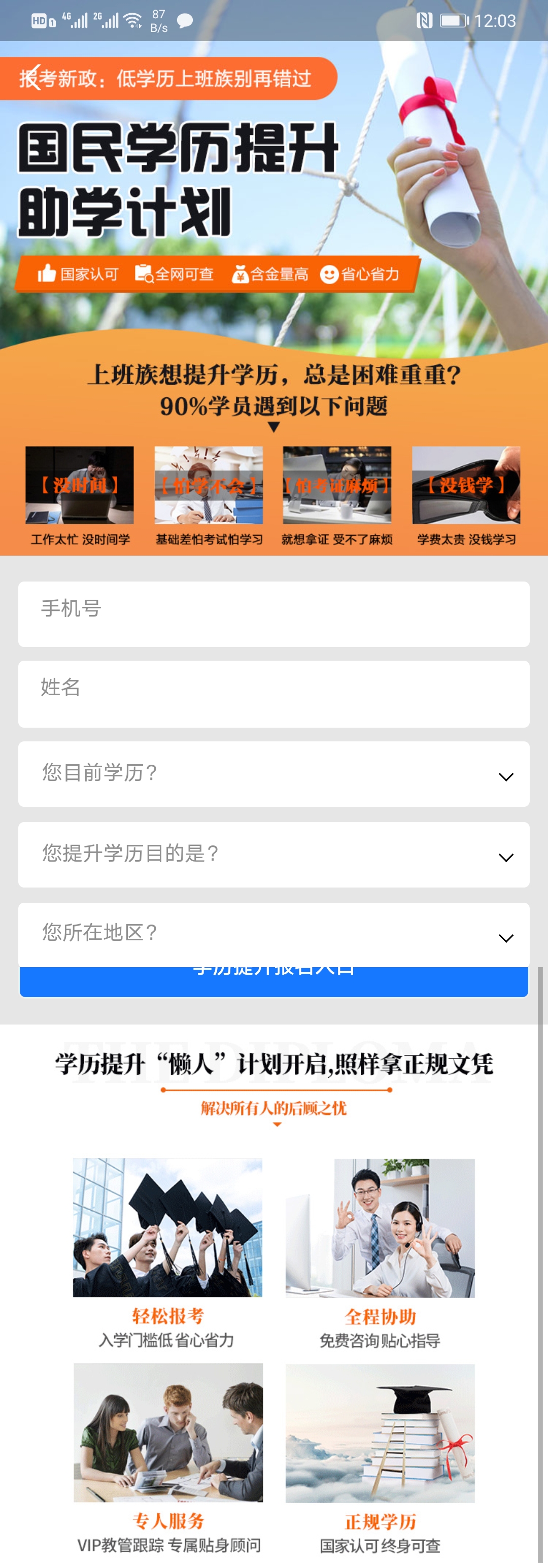Click the 手机号 input field
Image resolution: width=548 pixels, height=1568 pixels.
pos(273,613)
